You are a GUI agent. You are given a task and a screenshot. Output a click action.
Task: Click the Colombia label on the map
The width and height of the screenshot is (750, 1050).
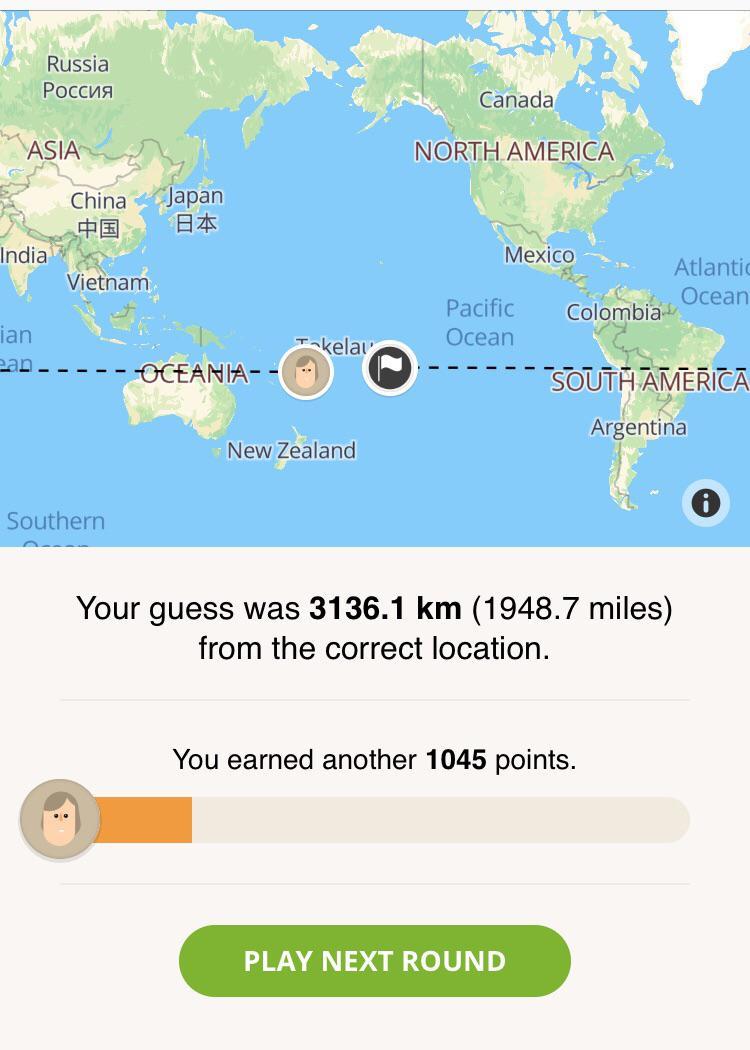tap(613, 311)
